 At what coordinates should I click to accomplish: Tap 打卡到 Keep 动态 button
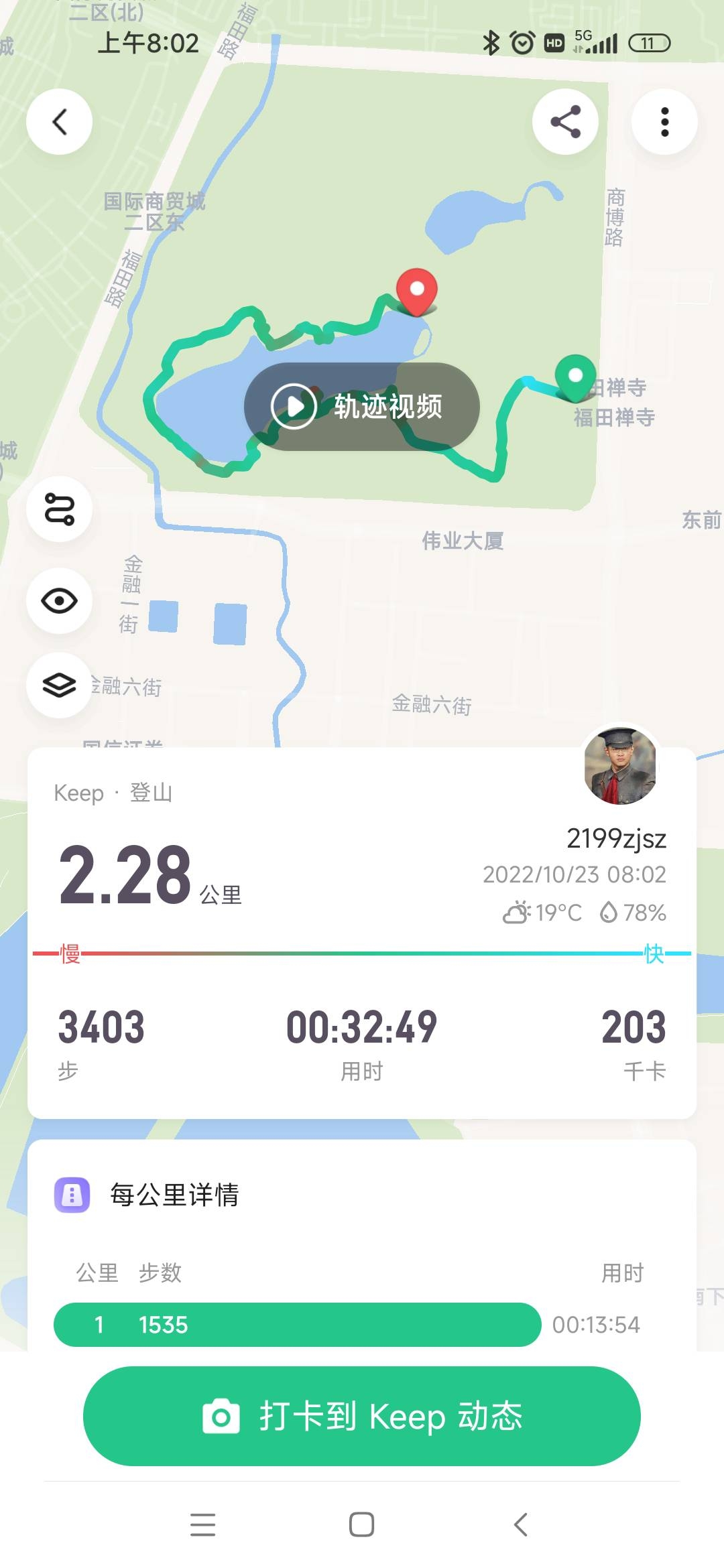361,1416
